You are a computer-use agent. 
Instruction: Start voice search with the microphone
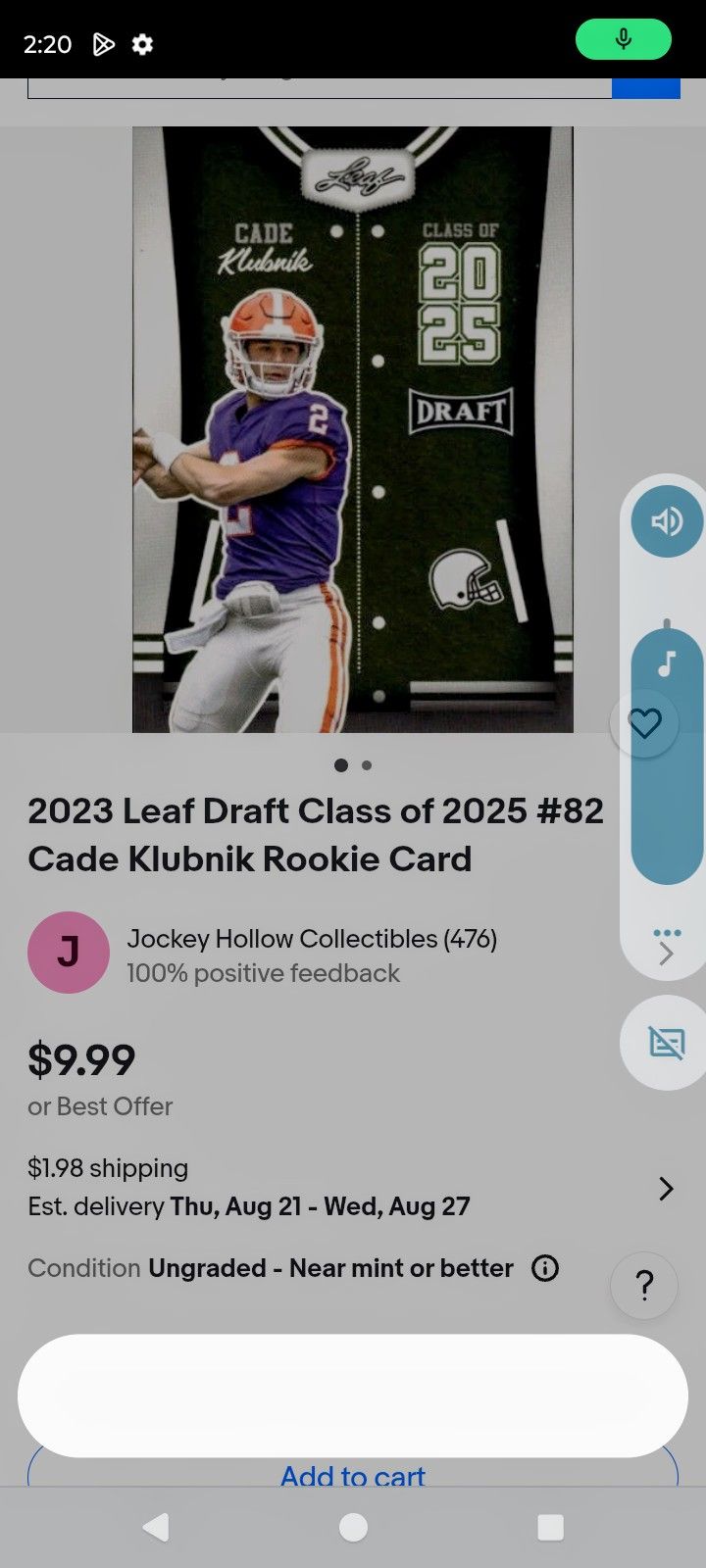point(622,40)
